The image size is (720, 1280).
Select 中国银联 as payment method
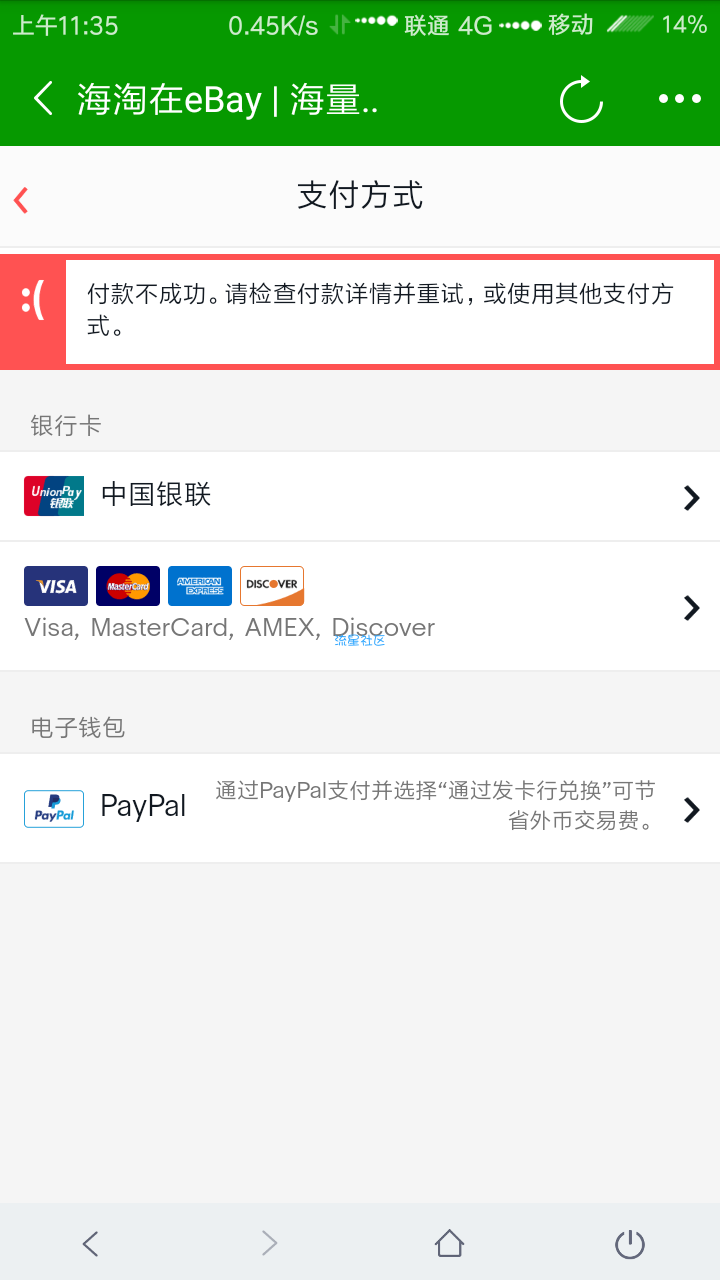[360, 497]
